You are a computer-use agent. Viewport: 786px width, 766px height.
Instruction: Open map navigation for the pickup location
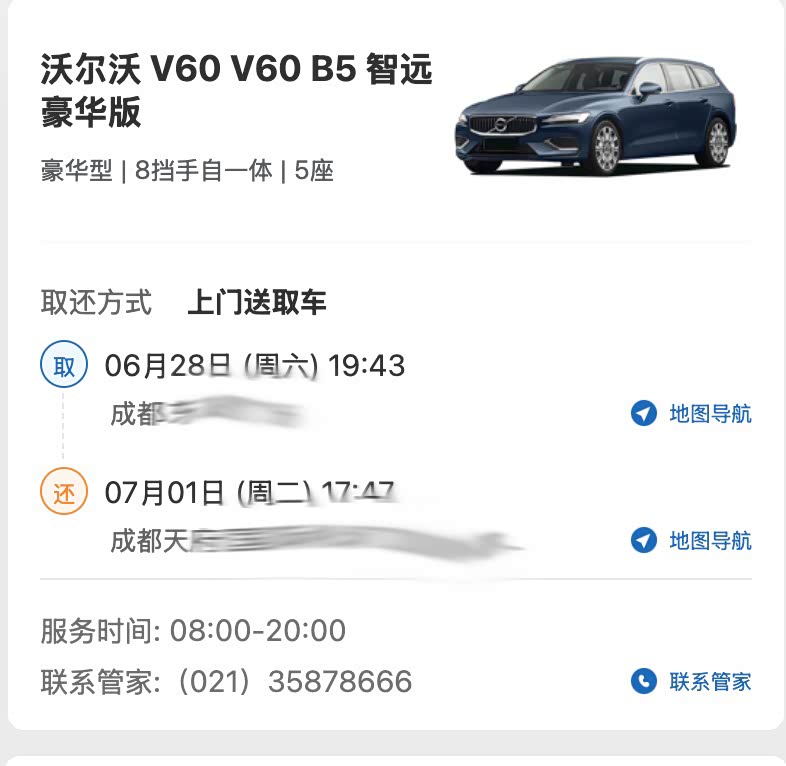[x=692, y=413]
